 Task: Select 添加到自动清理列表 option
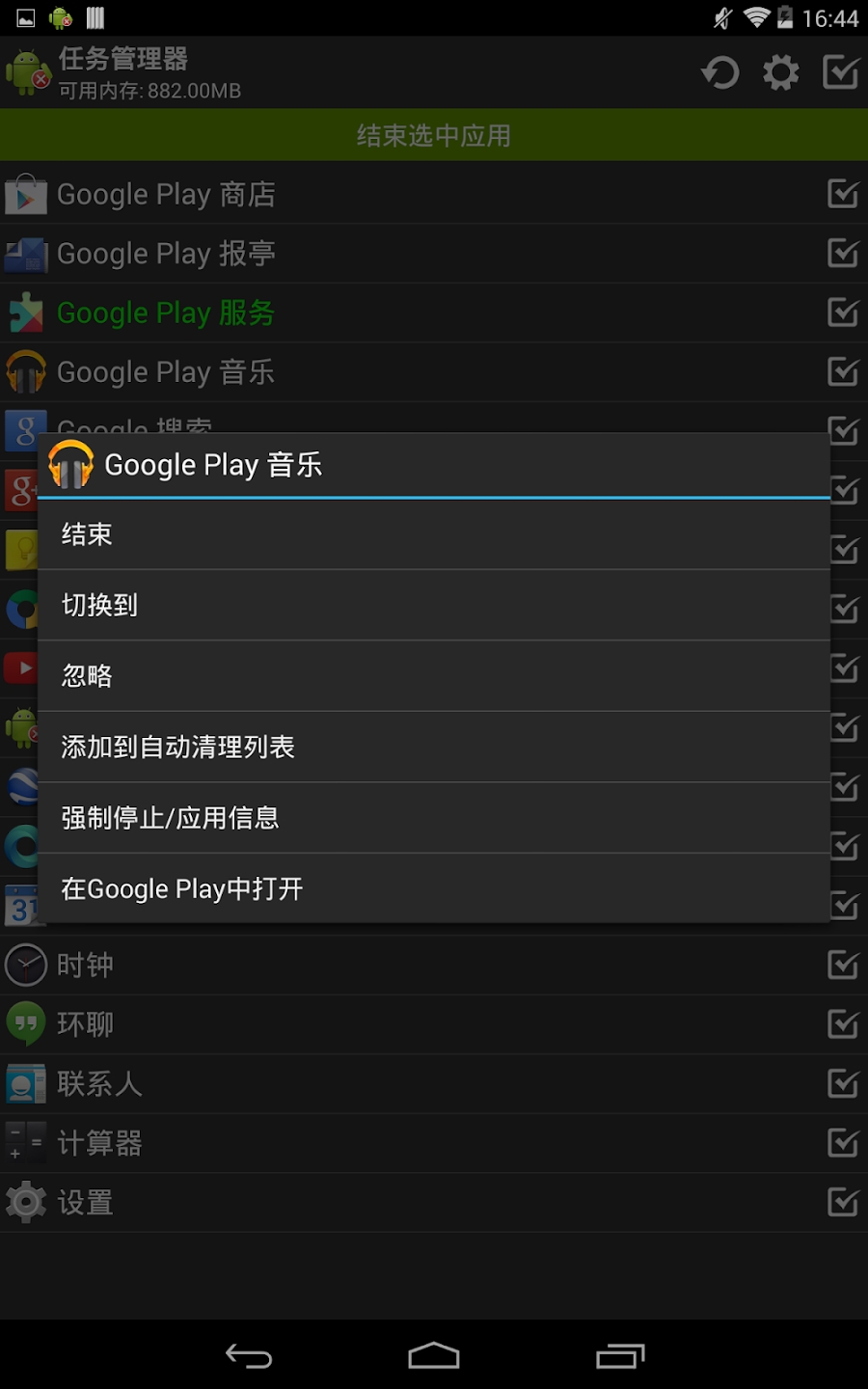tap(433, 748)
